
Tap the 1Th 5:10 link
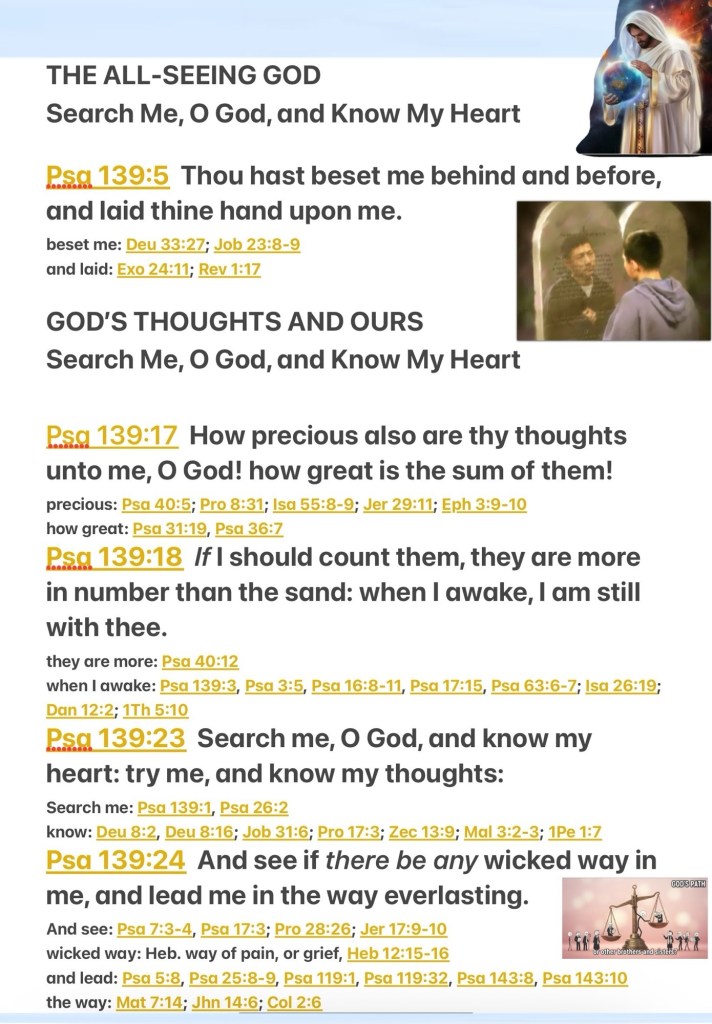point(155,710)
